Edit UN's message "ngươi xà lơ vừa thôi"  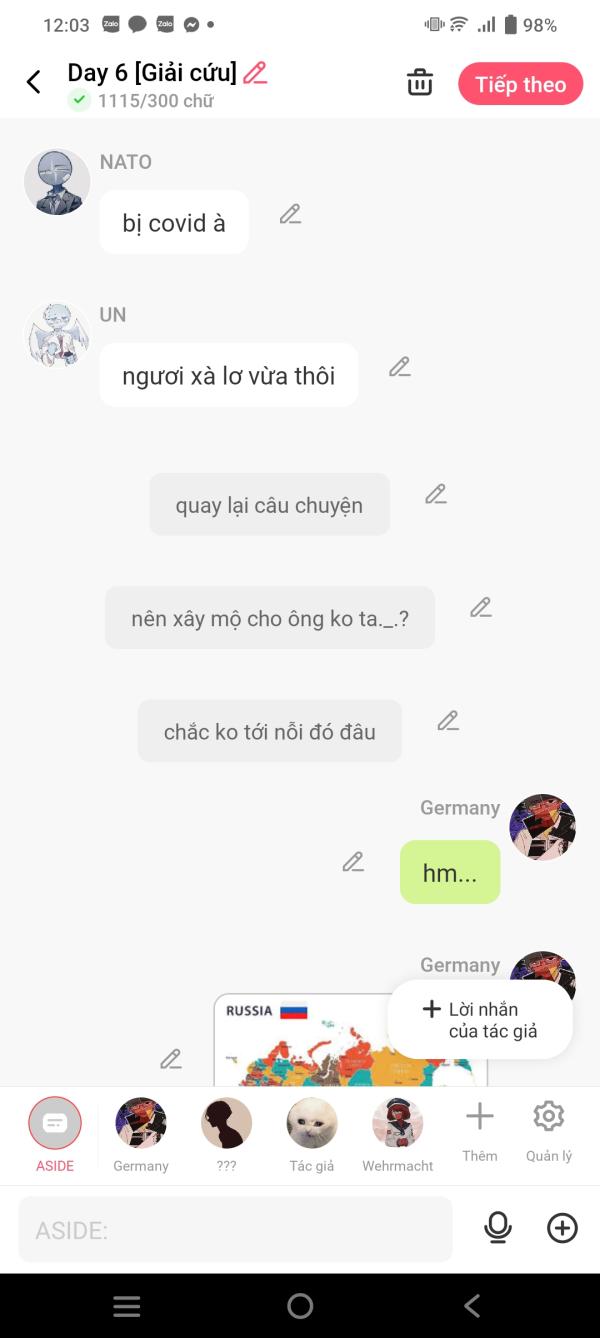pyautogui.click(x=400, y=367)
